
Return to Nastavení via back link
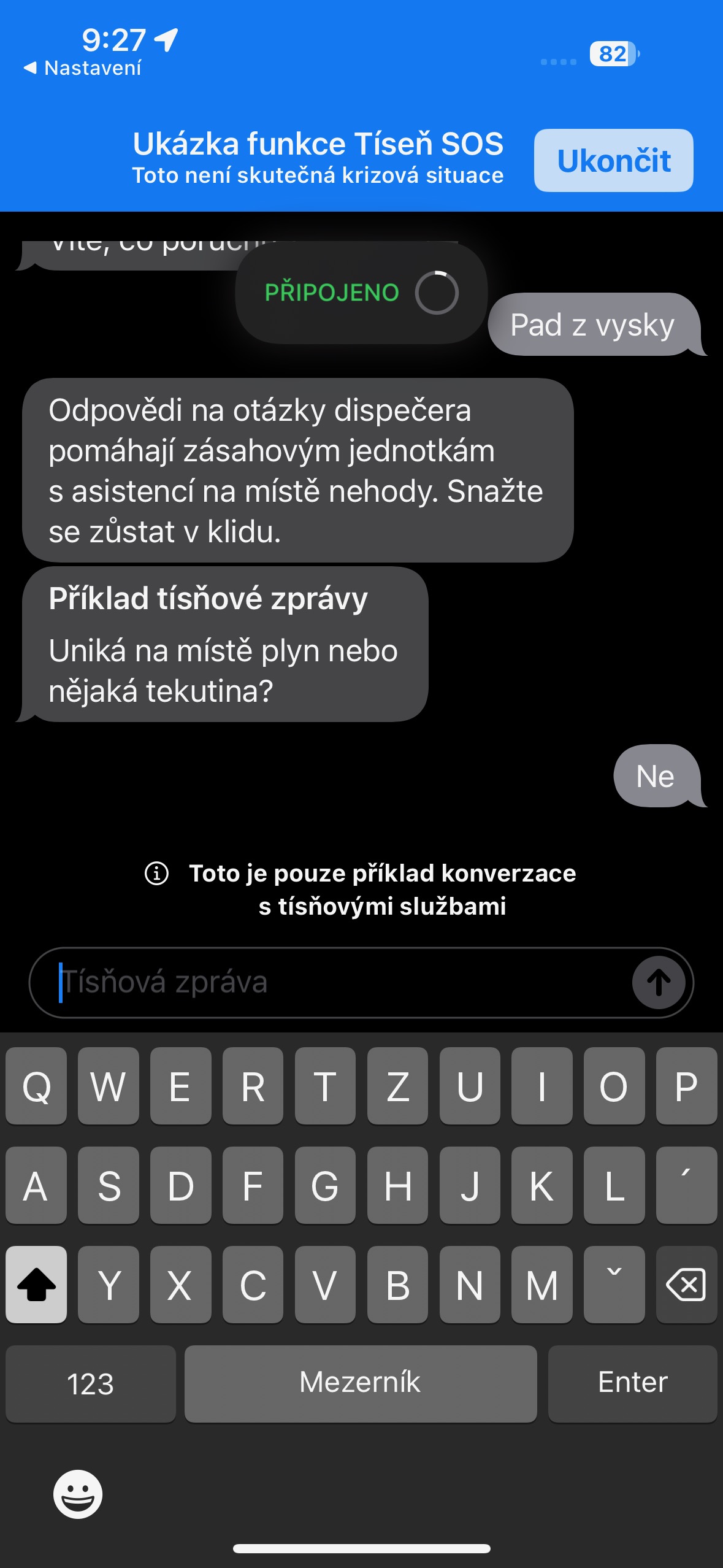click(83, 68)
